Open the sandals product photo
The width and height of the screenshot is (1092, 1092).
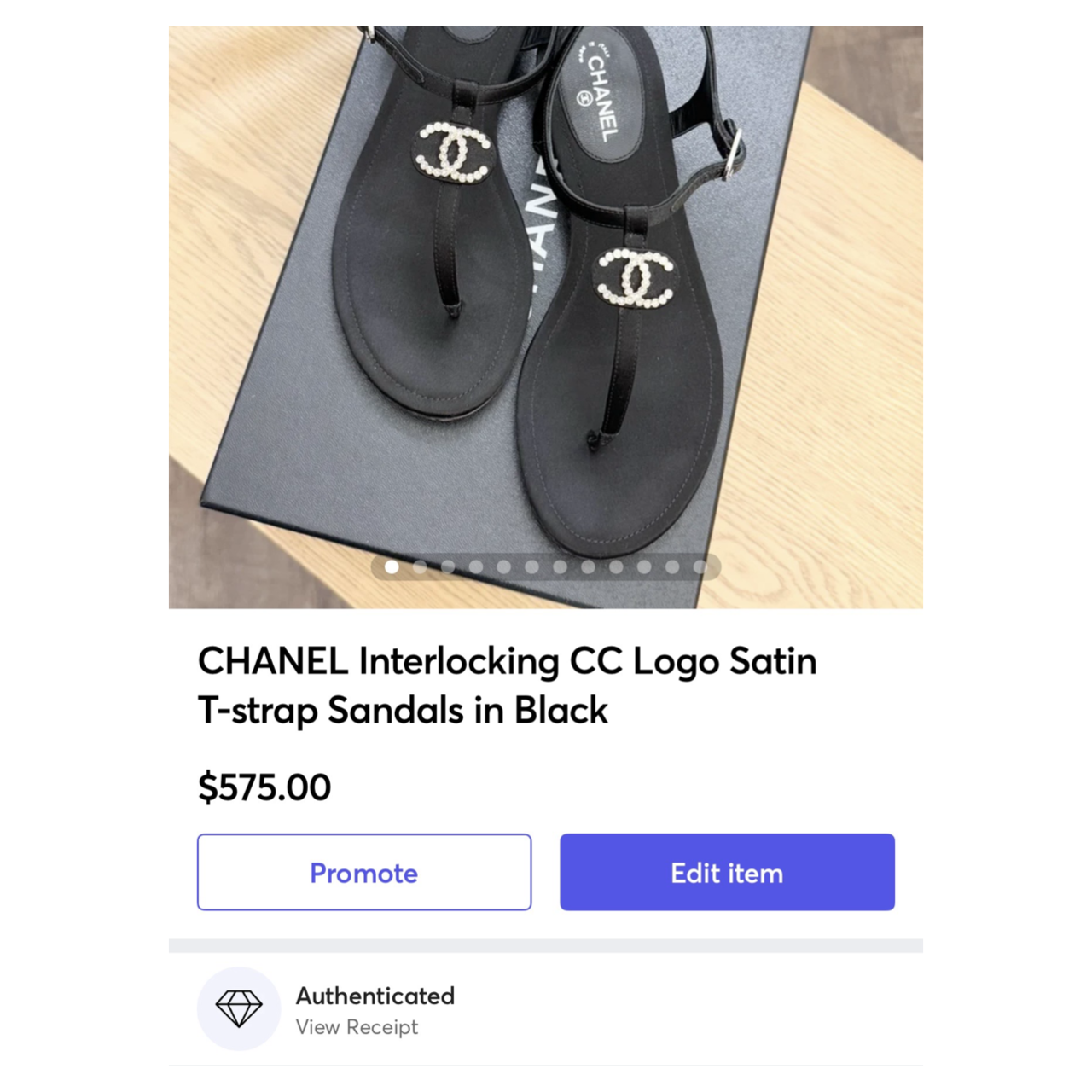pyautogui.click(x=546, y=307)
